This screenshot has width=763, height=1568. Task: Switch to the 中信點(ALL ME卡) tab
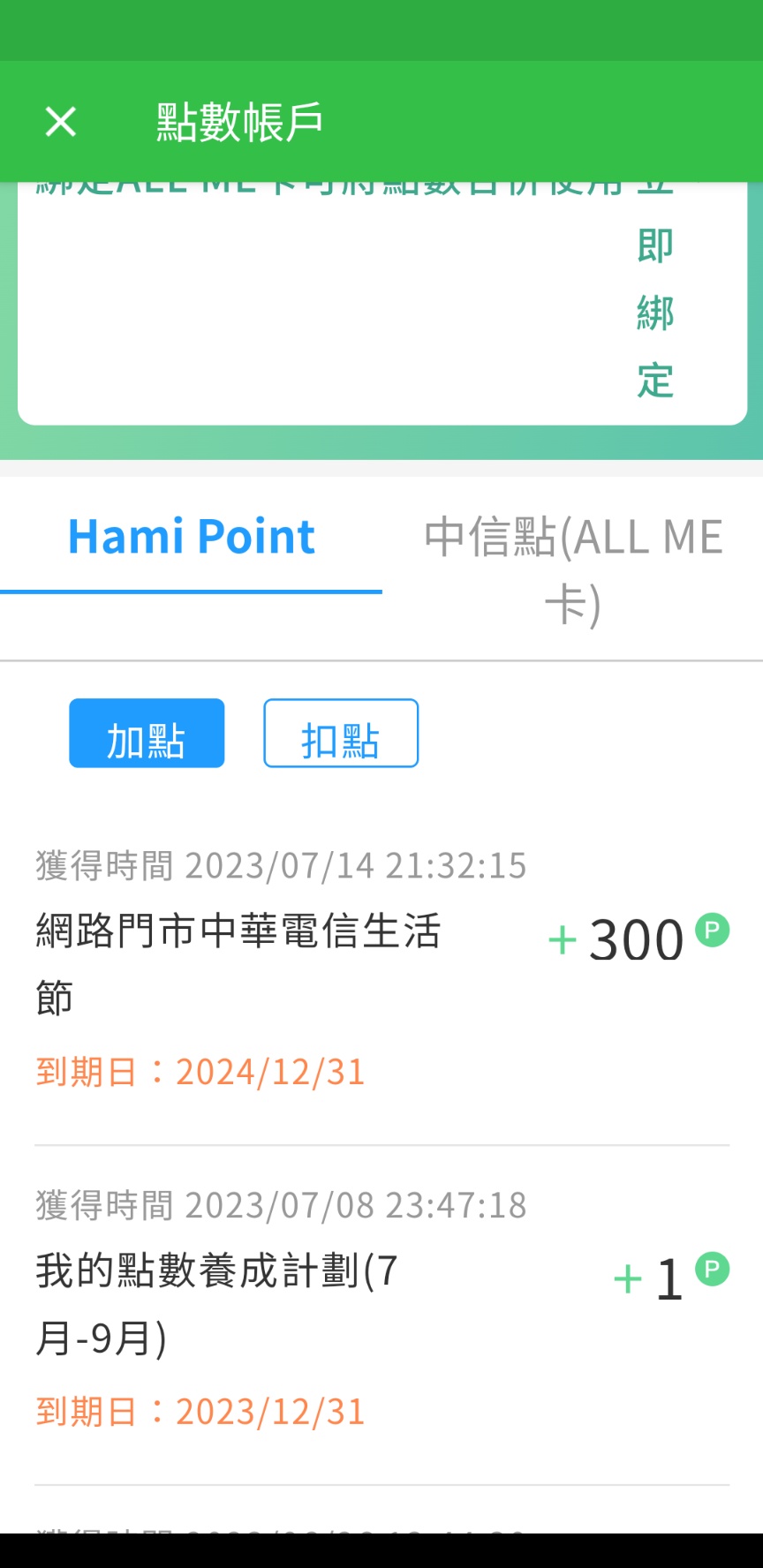tap(573, 569)
